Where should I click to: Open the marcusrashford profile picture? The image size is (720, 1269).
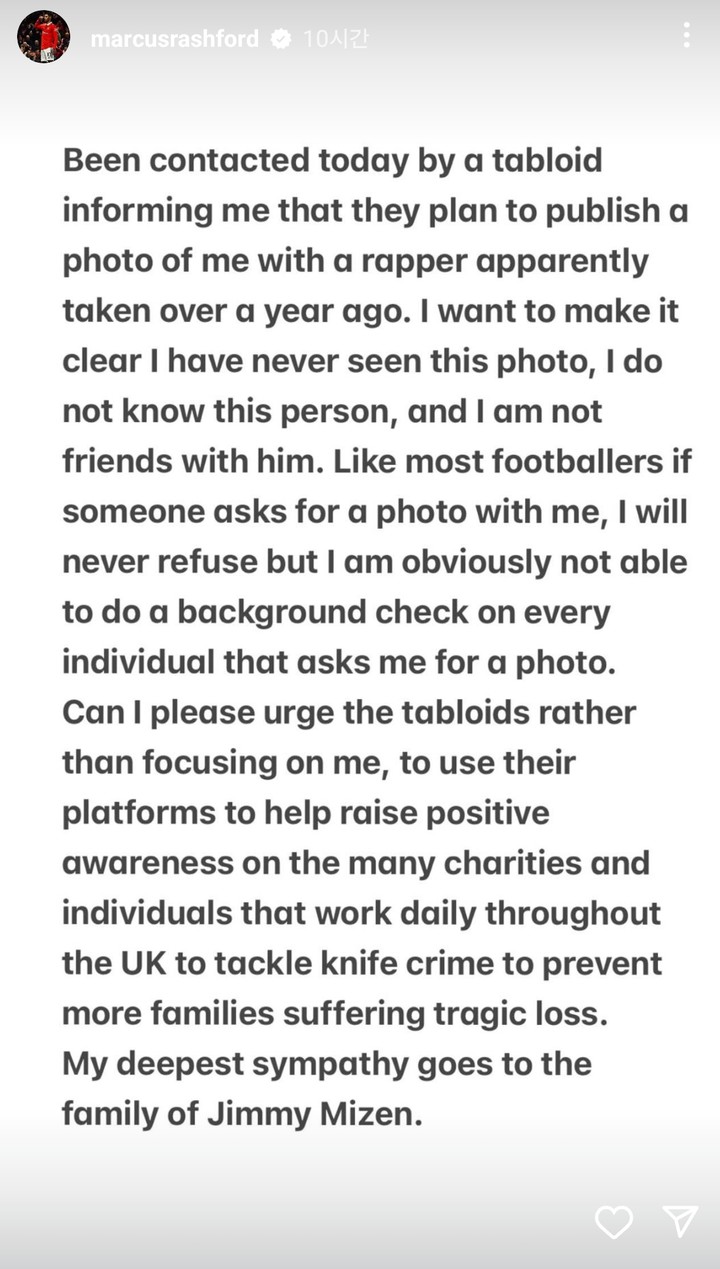[43, 38]
